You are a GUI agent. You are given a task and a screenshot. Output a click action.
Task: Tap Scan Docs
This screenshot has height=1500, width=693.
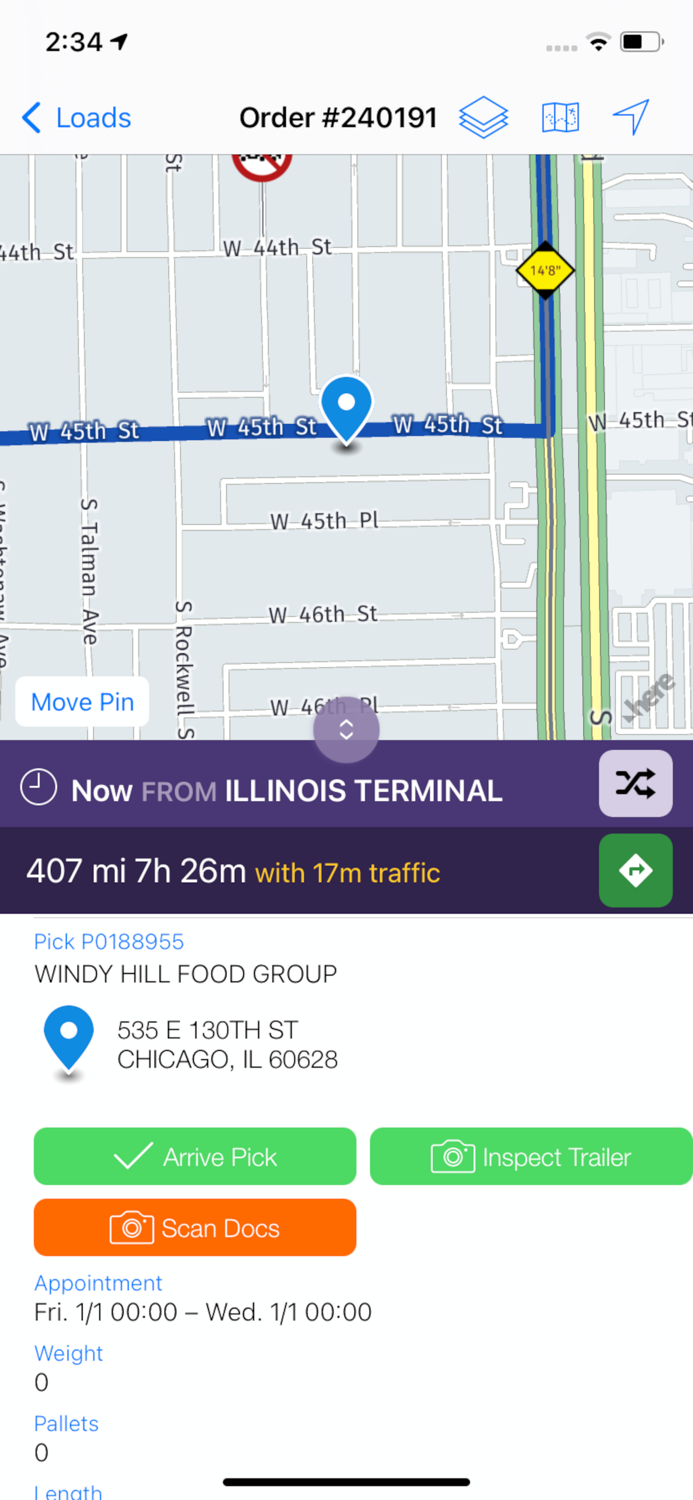pos(195,1228)
